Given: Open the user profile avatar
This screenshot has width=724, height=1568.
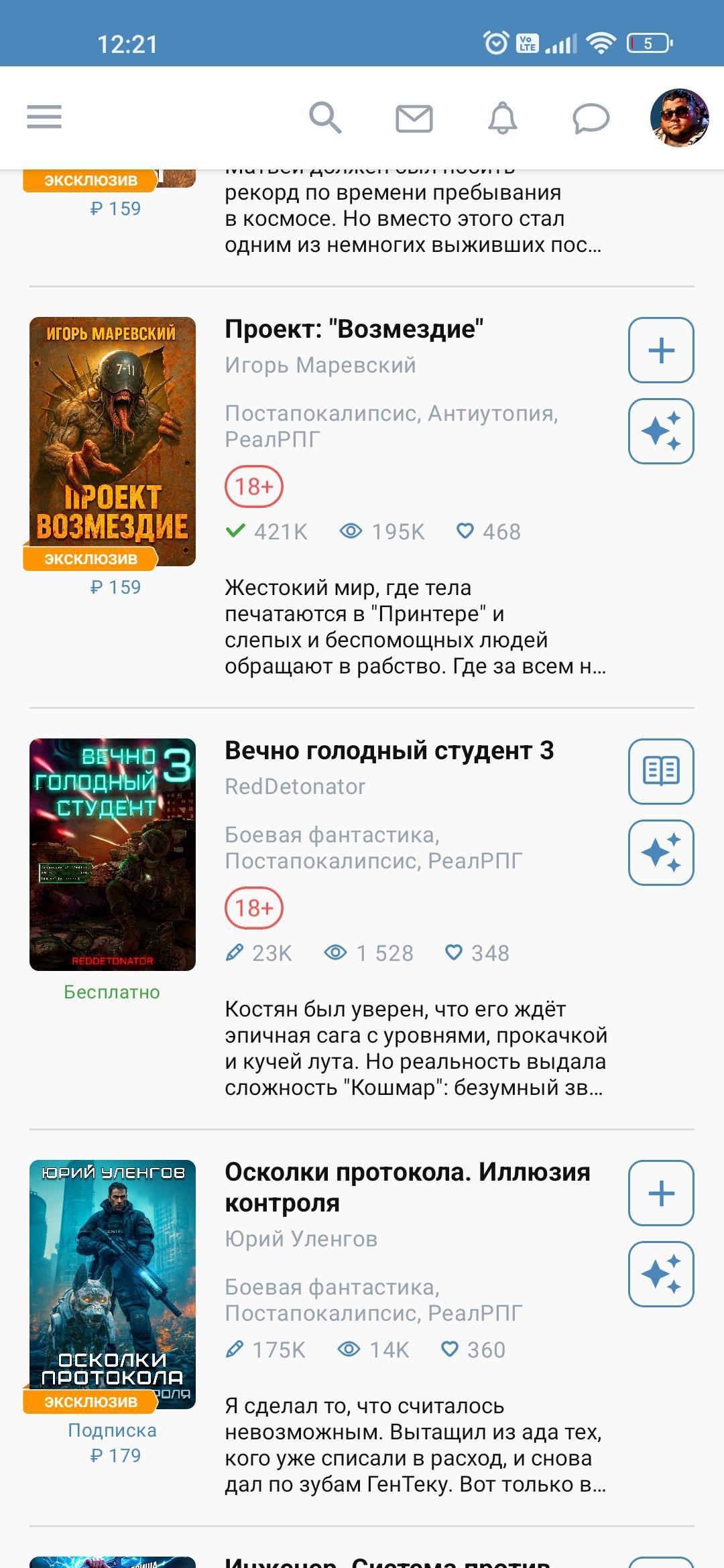Looking at the screenshot, I should (679, 118).
